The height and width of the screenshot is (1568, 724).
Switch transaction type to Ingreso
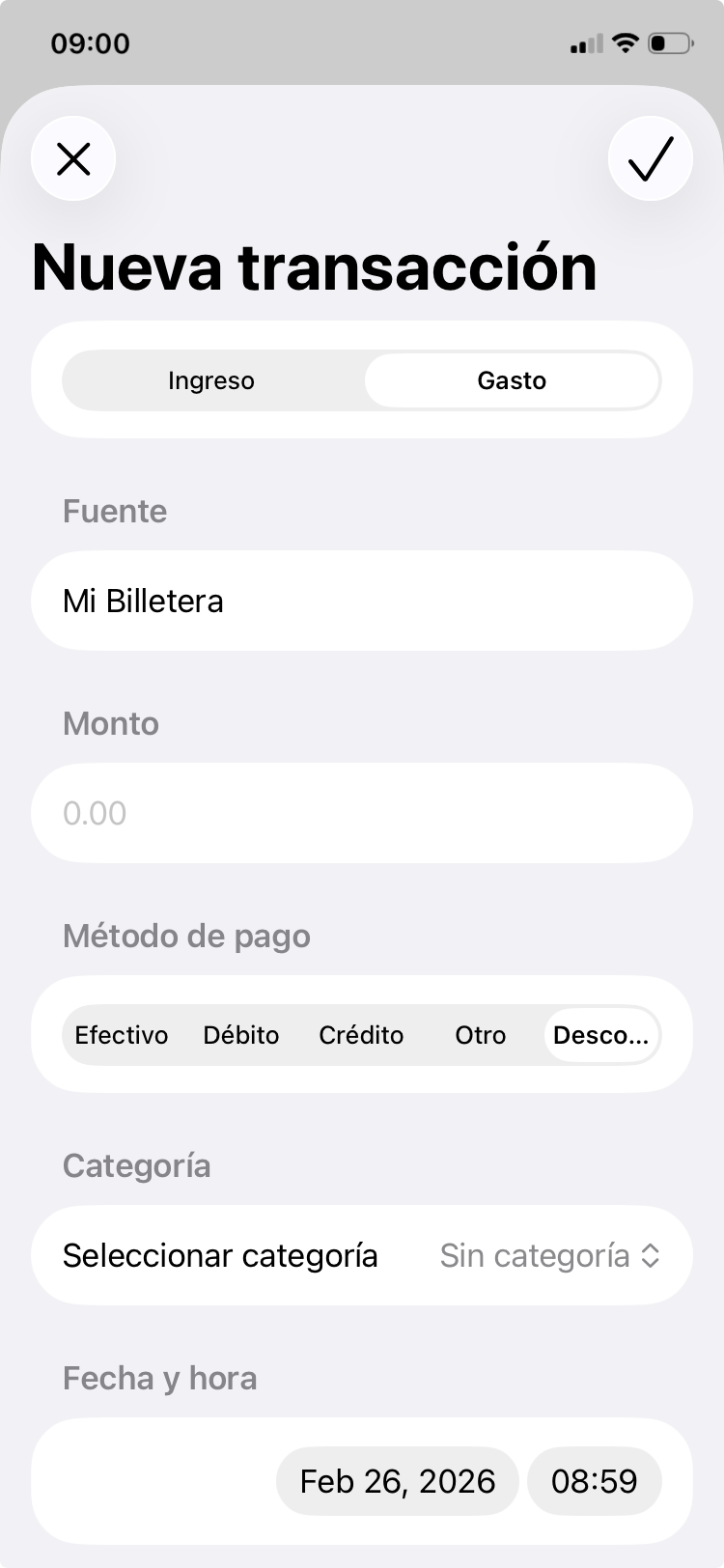pos(211,380)
